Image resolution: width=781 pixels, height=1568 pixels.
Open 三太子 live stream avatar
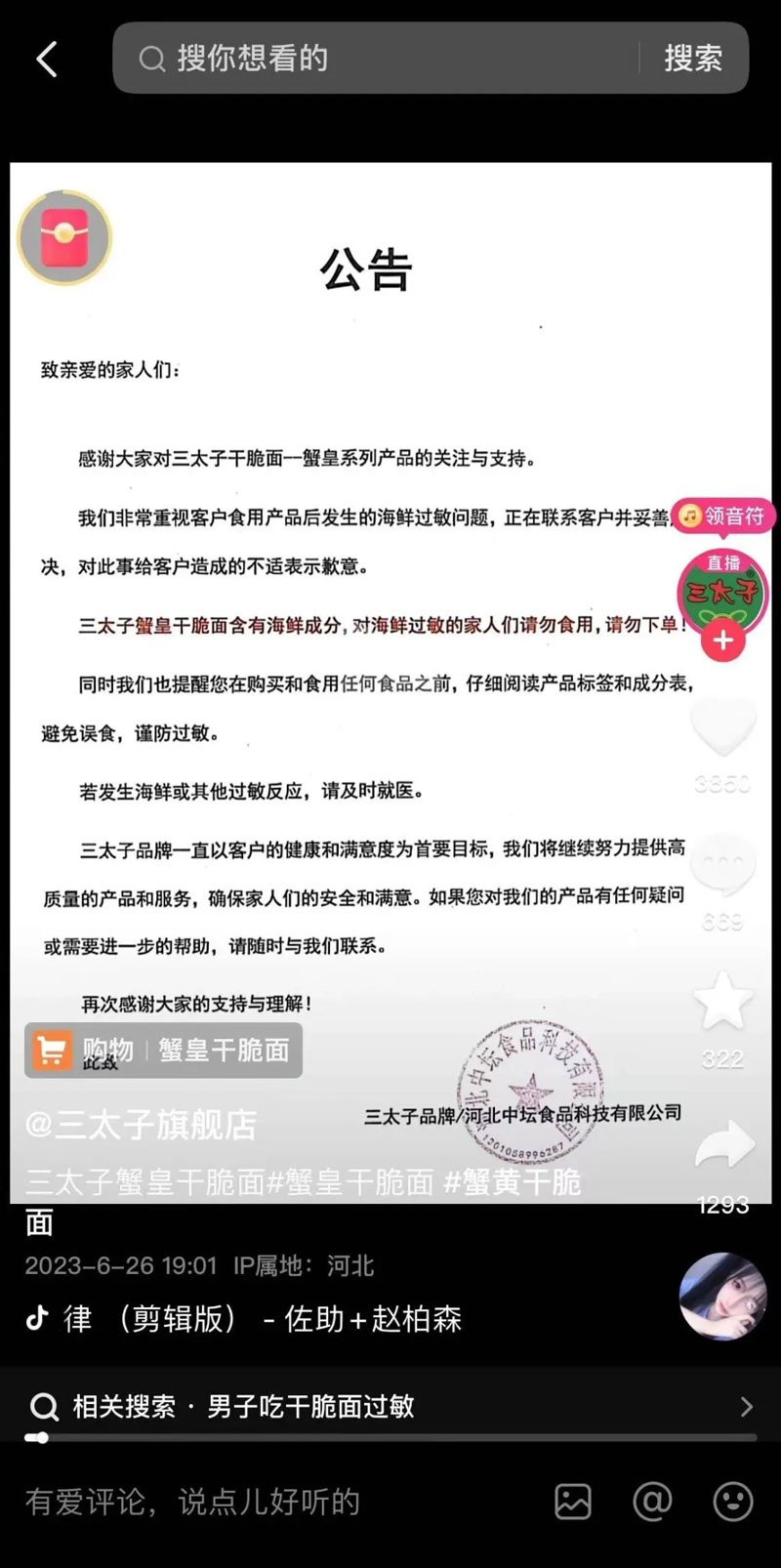click(722, 591)
